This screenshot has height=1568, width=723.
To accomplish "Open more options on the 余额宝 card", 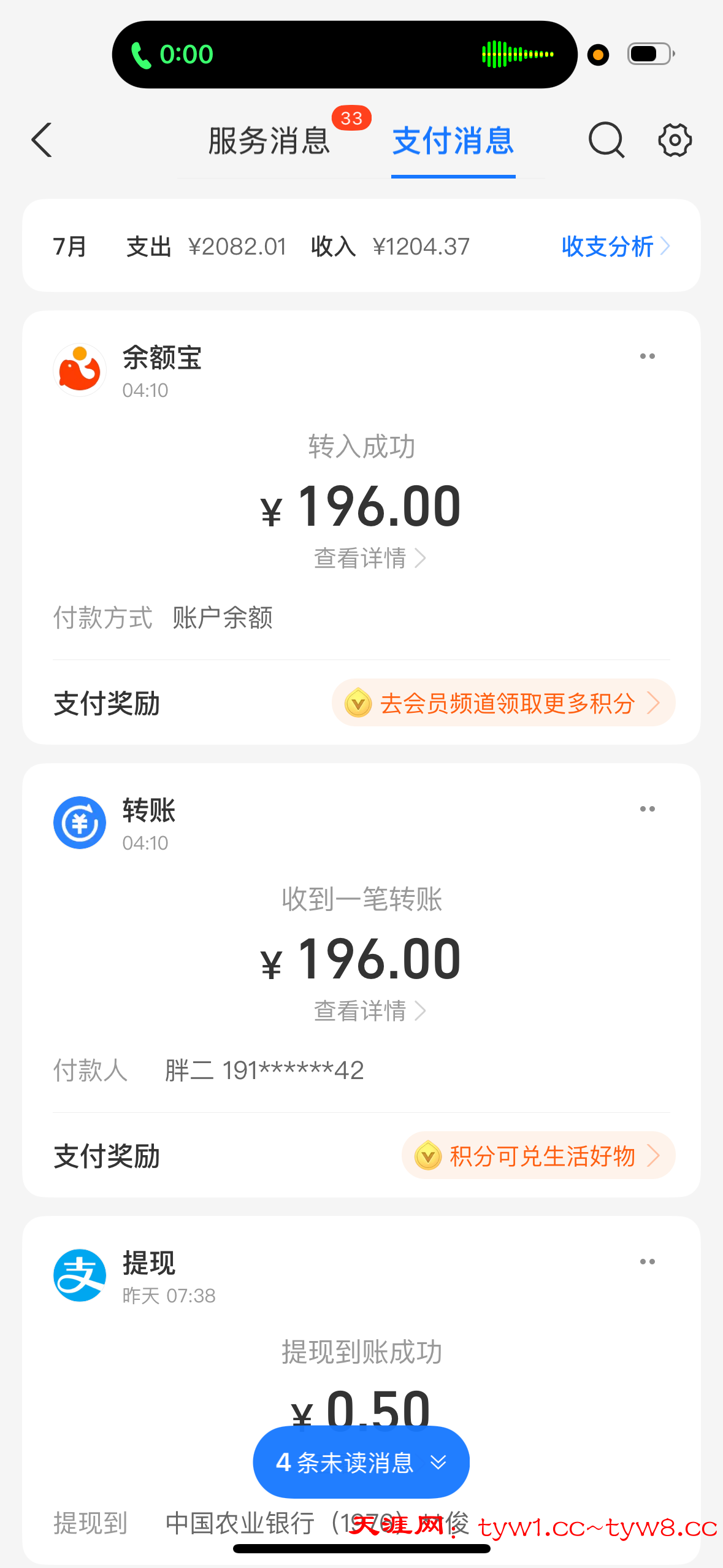I will [x=647, y=356].
